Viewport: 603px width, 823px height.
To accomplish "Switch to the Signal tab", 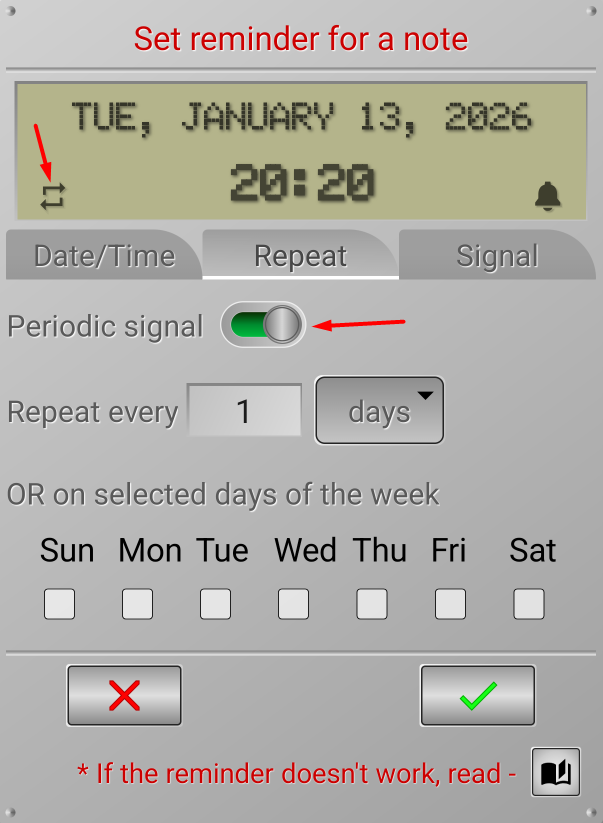I will 497,256.
